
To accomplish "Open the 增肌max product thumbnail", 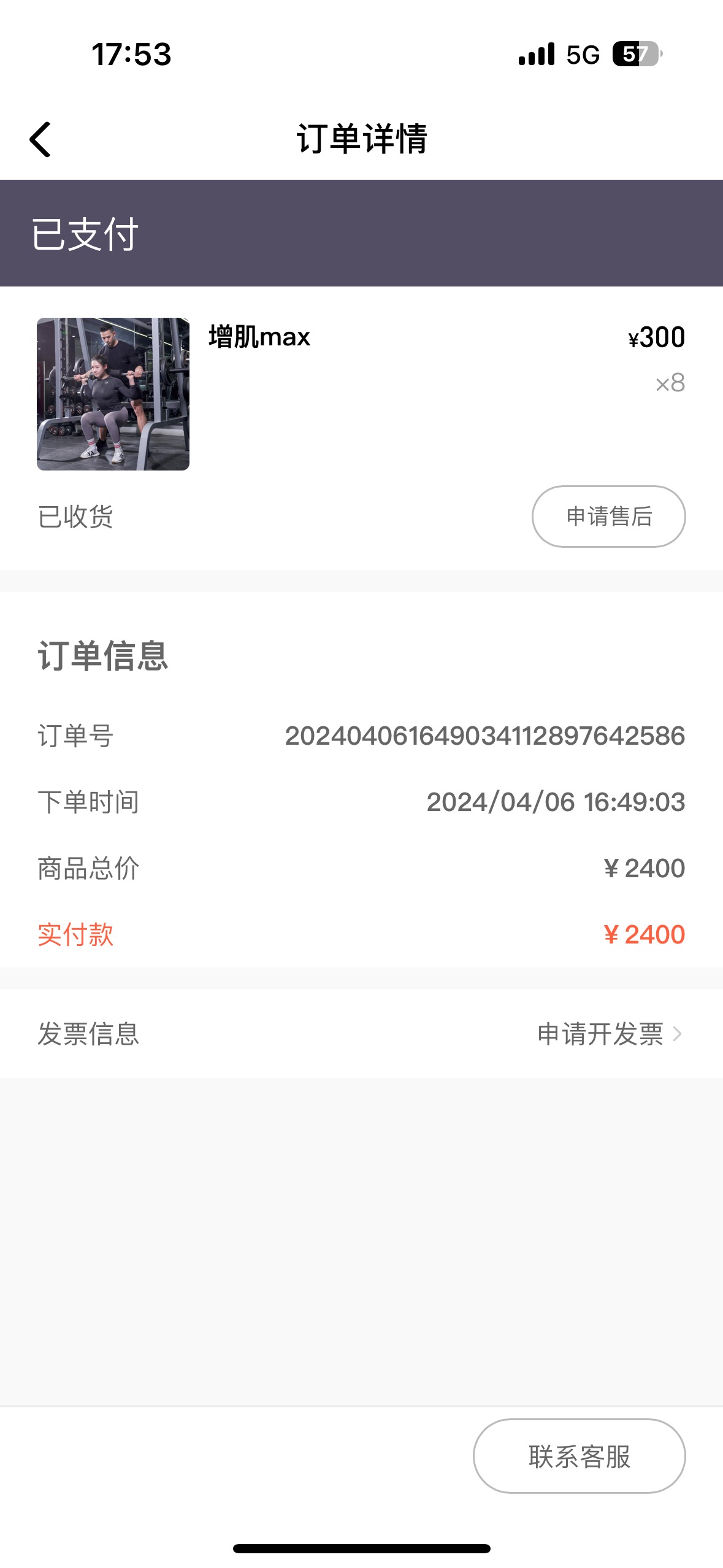I will pos(113,394).
